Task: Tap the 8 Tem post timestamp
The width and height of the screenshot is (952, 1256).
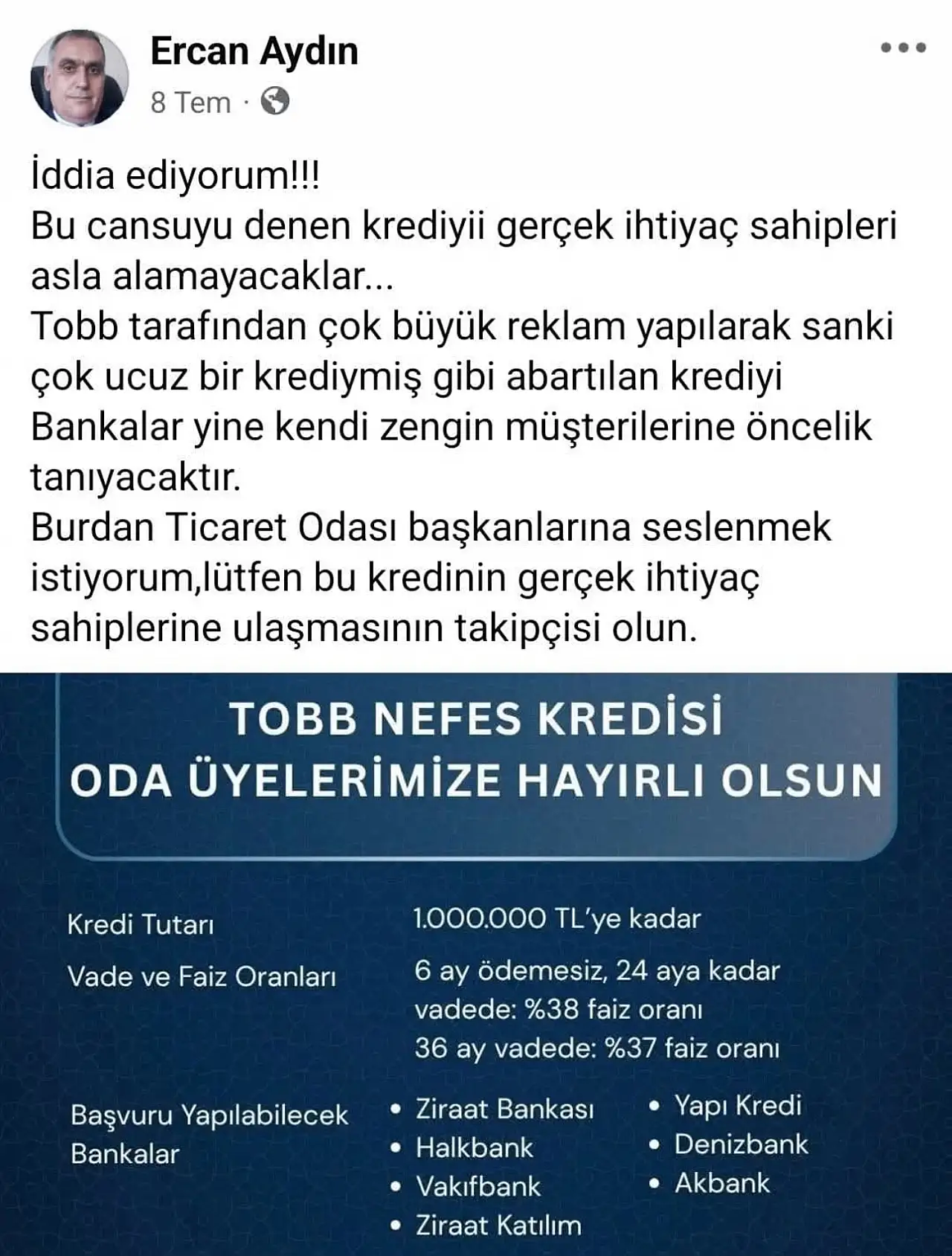Action: click(x=190, y=102)
